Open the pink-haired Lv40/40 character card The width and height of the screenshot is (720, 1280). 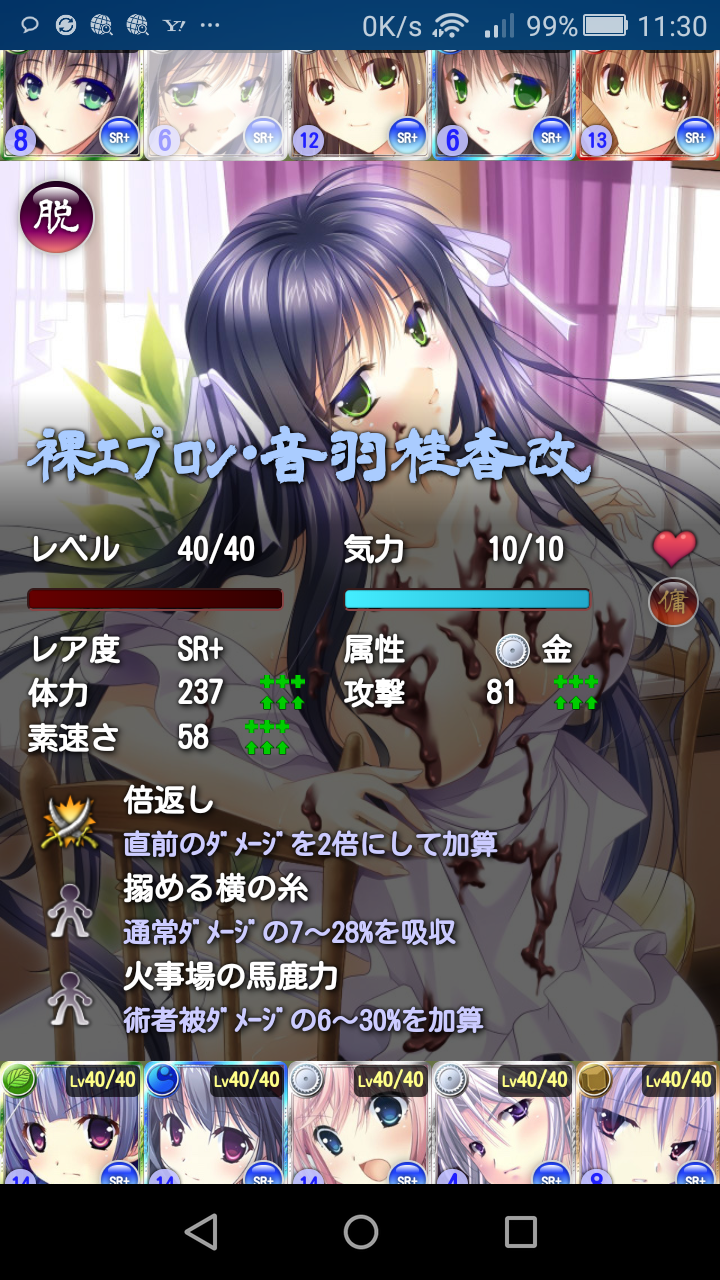(x=359, y=1122)
